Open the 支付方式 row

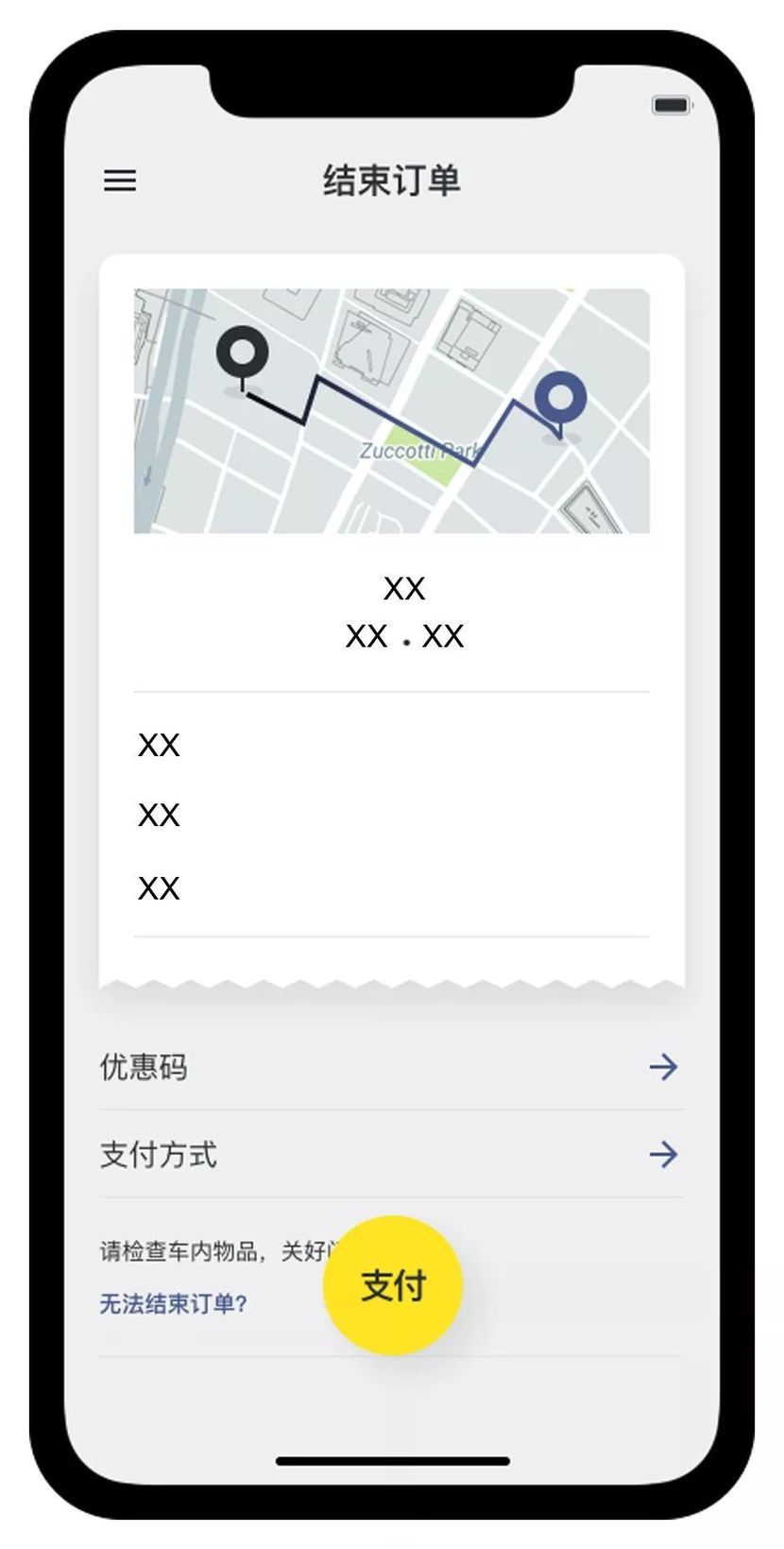point(390,1154)
